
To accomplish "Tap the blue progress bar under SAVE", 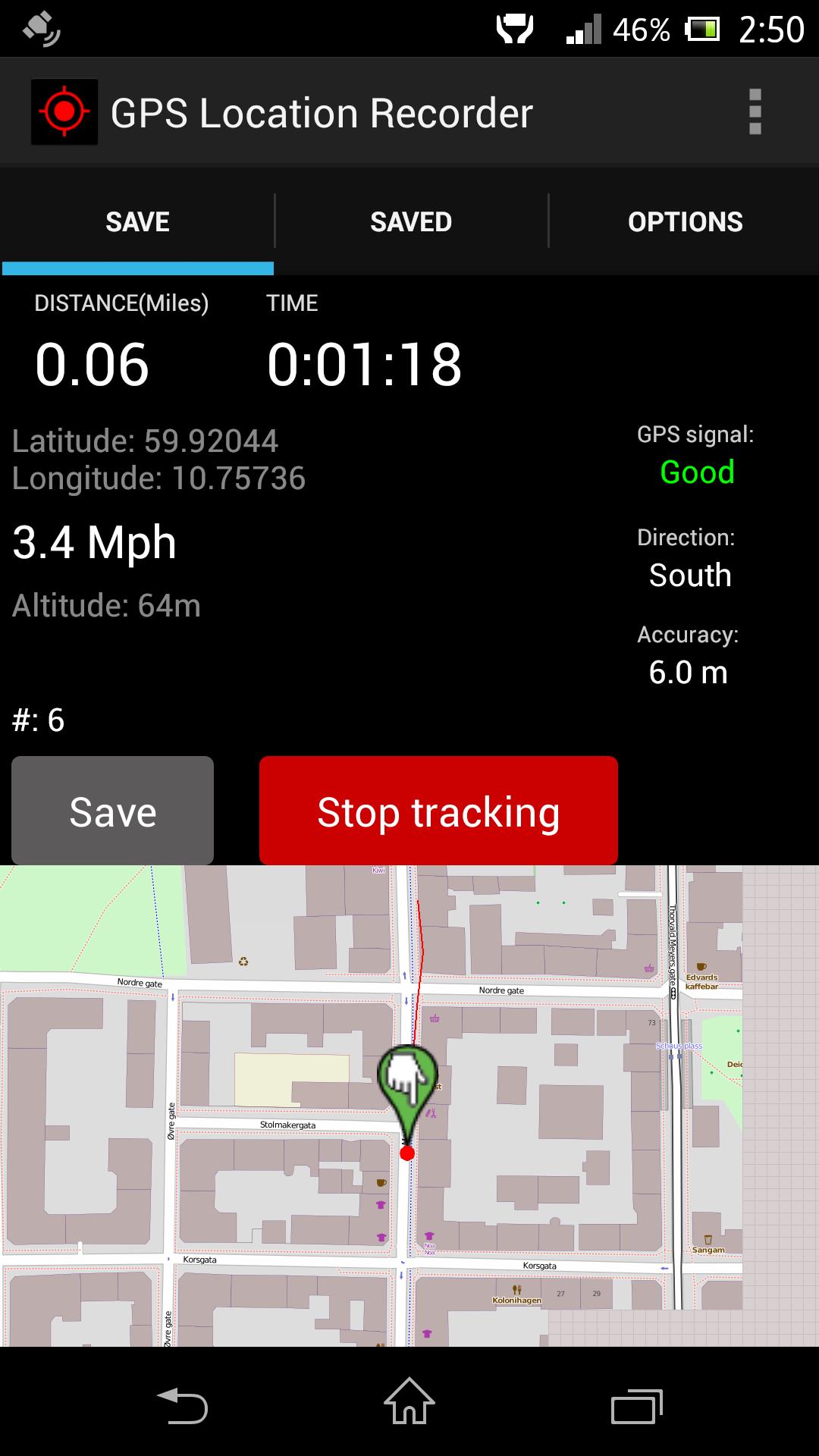I will [136, 267].
